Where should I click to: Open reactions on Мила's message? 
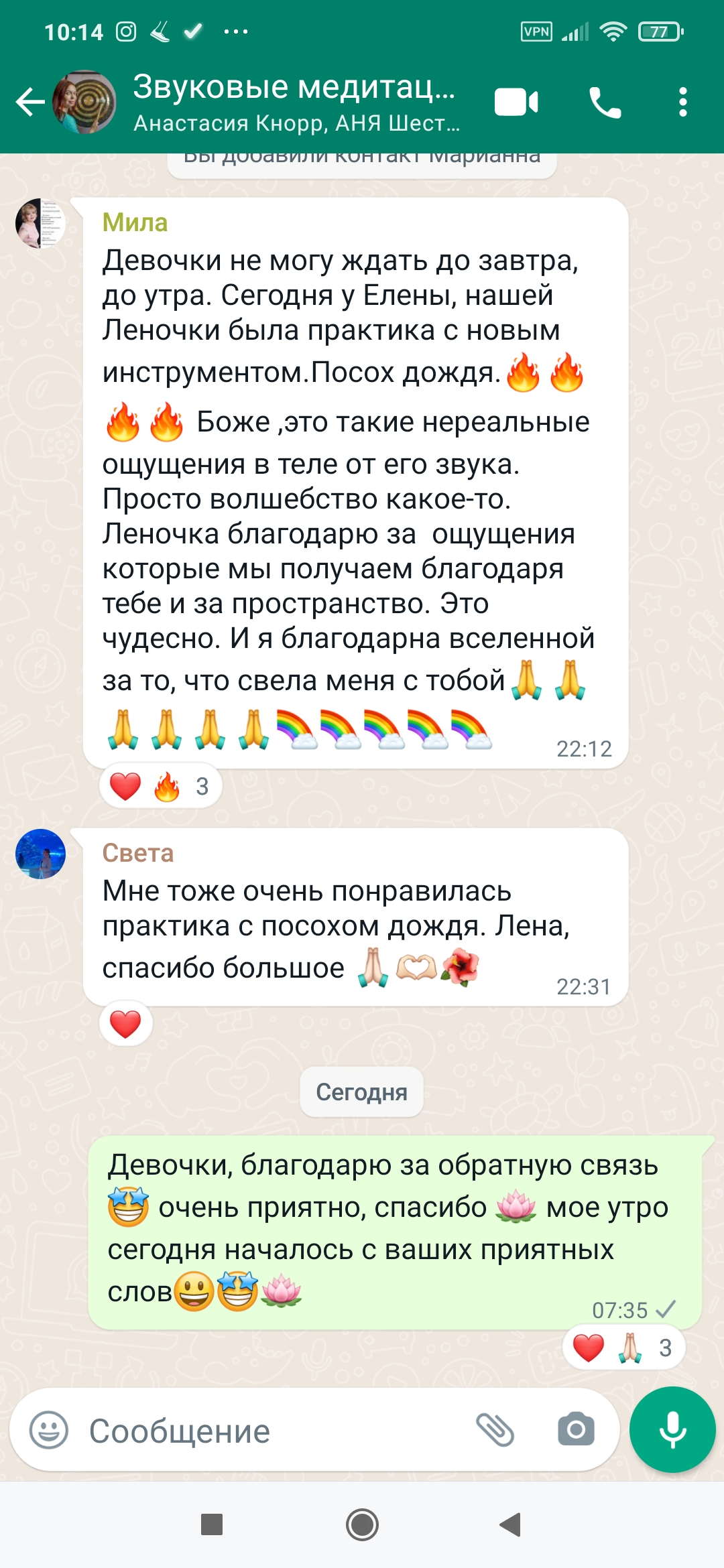(161, 786)
